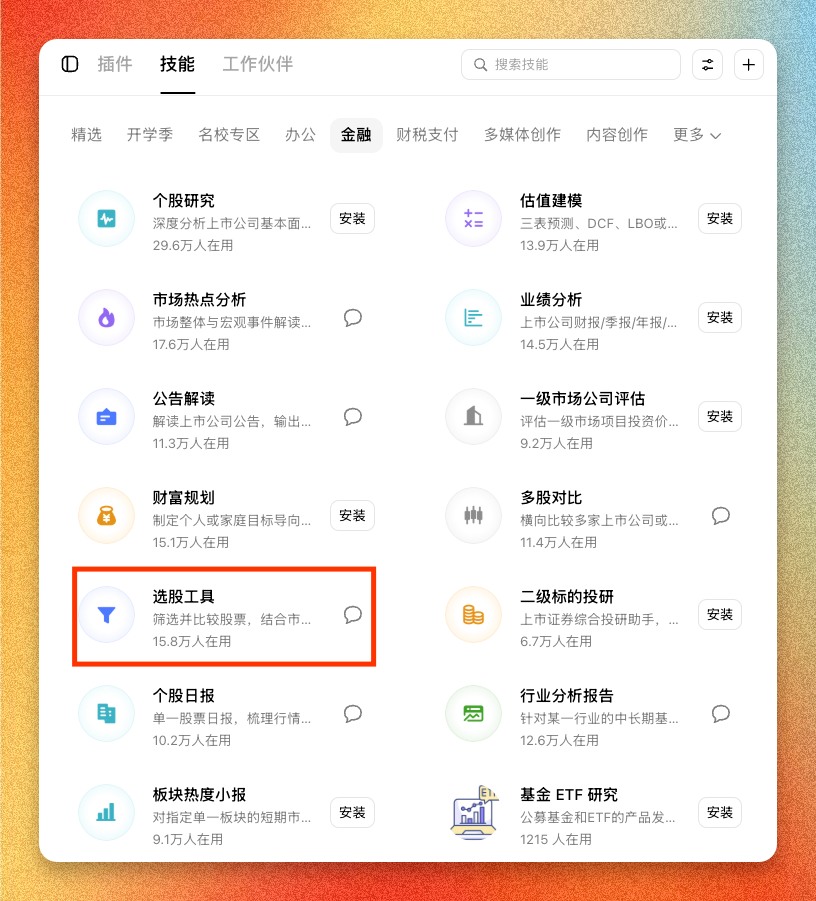Tap the plus icon to add skill
This screenshot has height=901, width=816.
pos(749,64)
